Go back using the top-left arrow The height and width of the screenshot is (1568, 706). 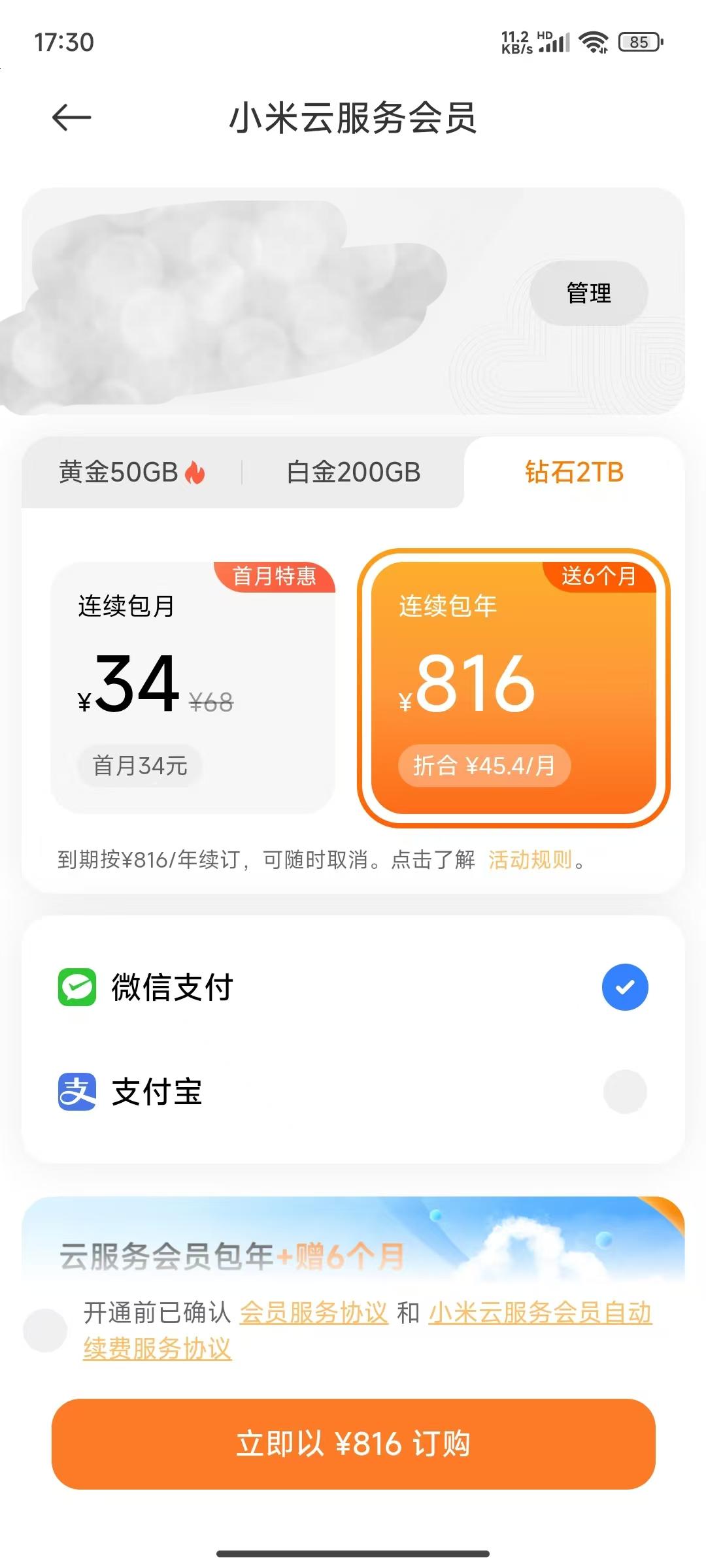(x=71, y=118)
